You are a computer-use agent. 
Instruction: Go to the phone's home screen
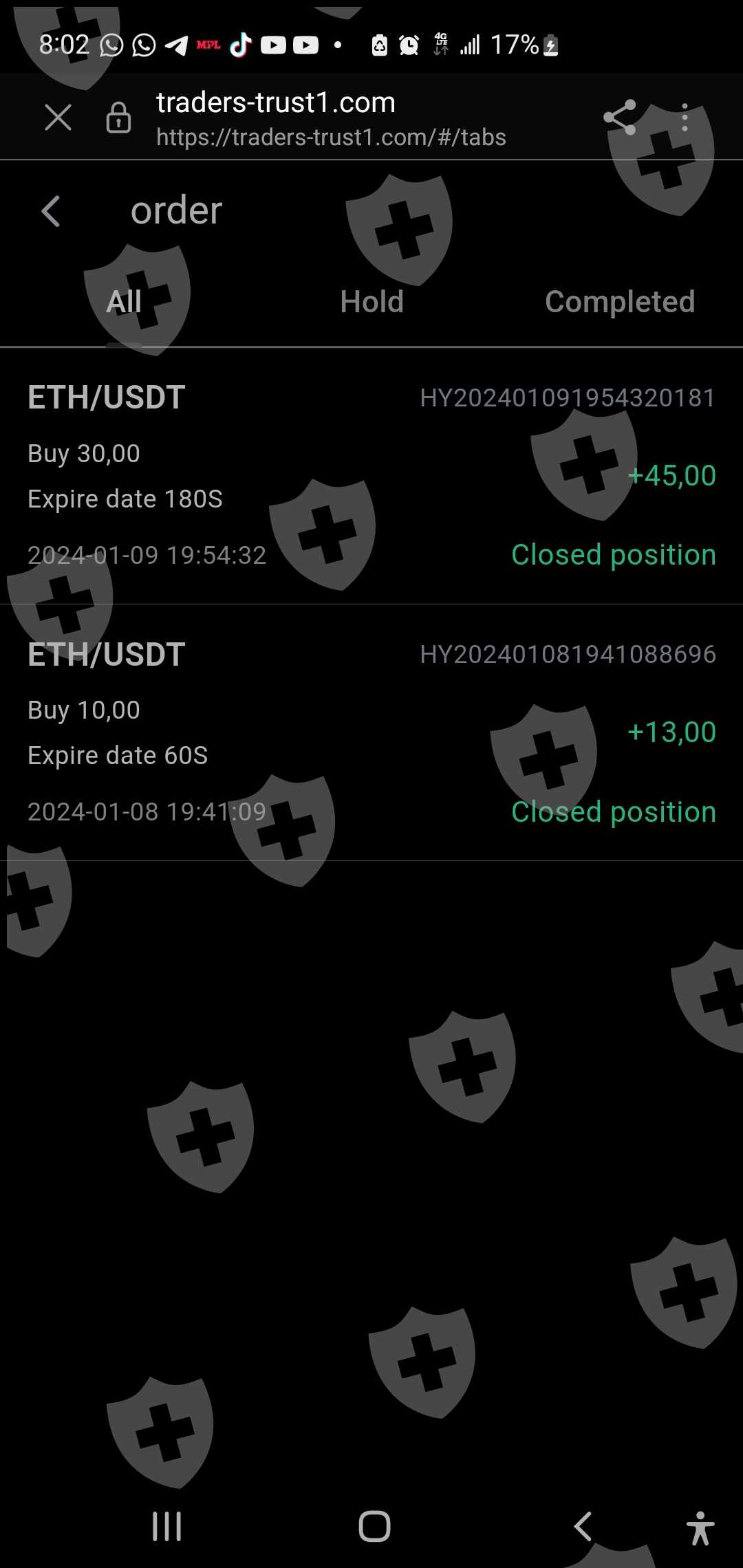pos(374,1527)
